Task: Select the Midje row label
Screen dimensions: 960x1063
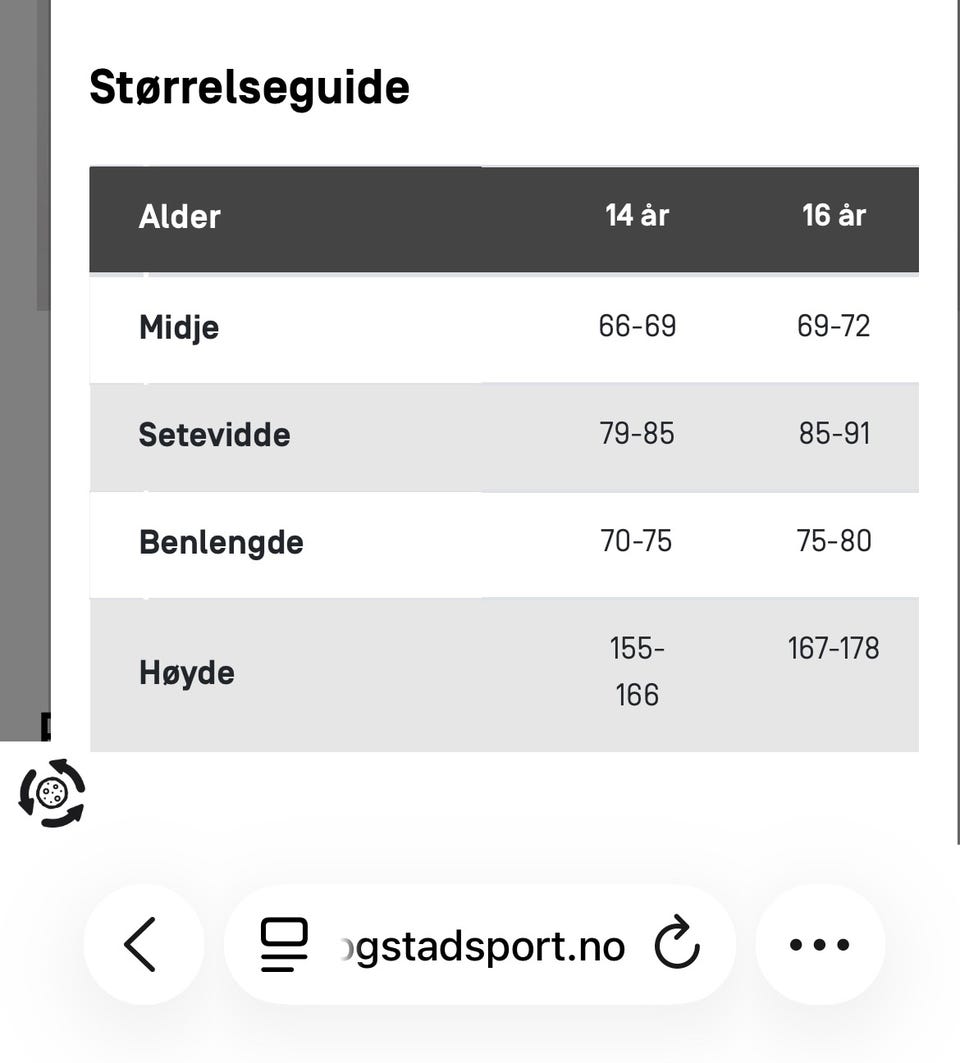Action: (x=178, y=327)
